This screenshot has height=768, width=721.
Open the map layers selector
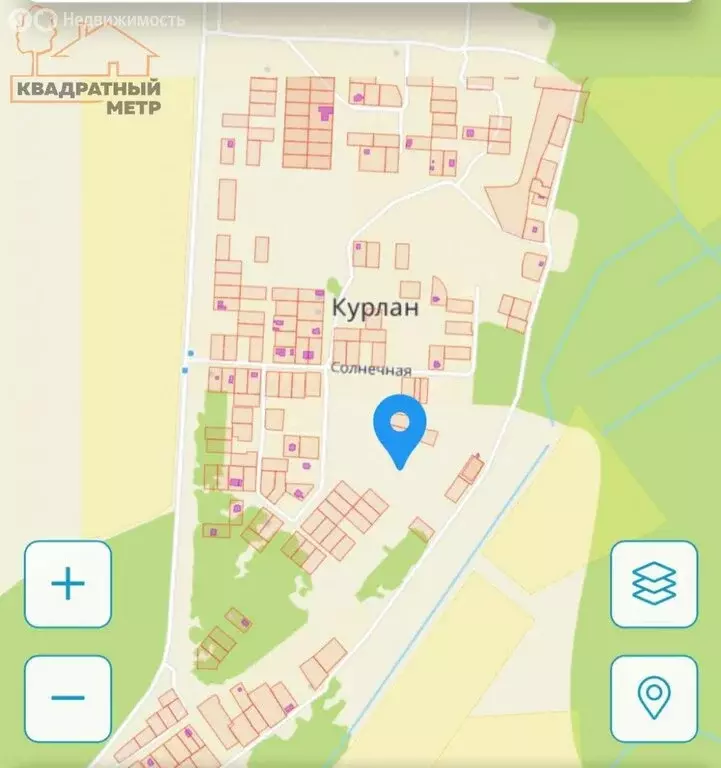click(654, 585)
